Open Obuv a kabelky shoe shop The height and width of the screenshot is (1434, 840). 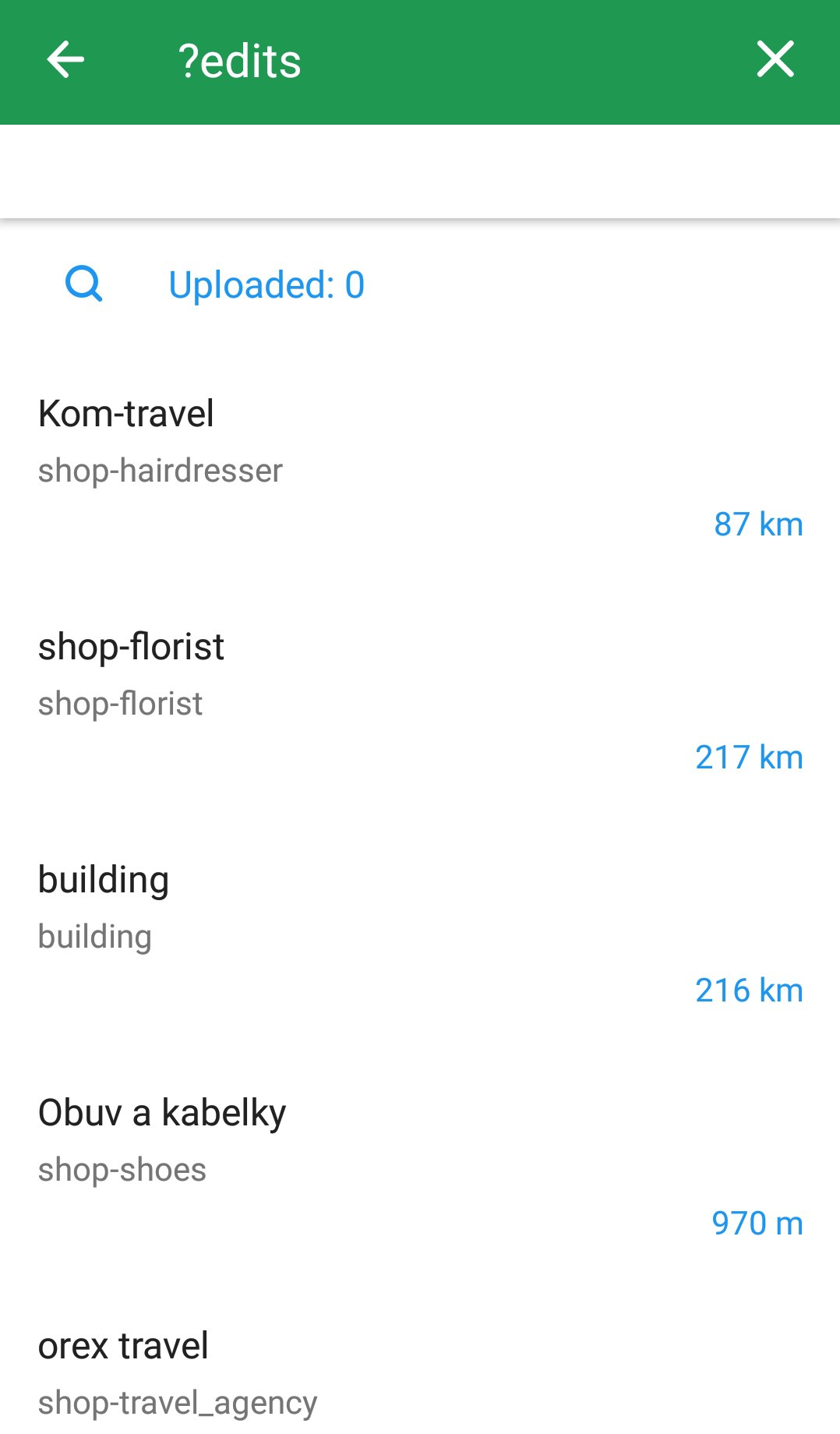[420, 1167]
